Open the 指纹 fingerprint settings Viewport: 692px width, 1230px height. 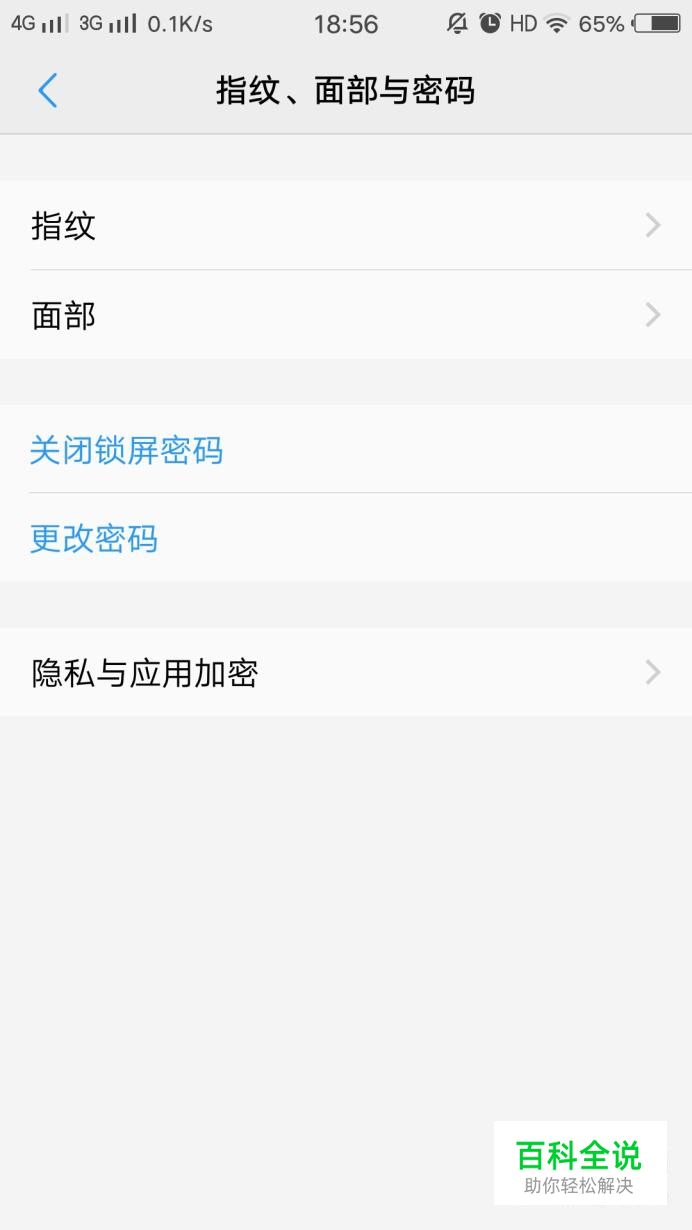tap(346, 226)
